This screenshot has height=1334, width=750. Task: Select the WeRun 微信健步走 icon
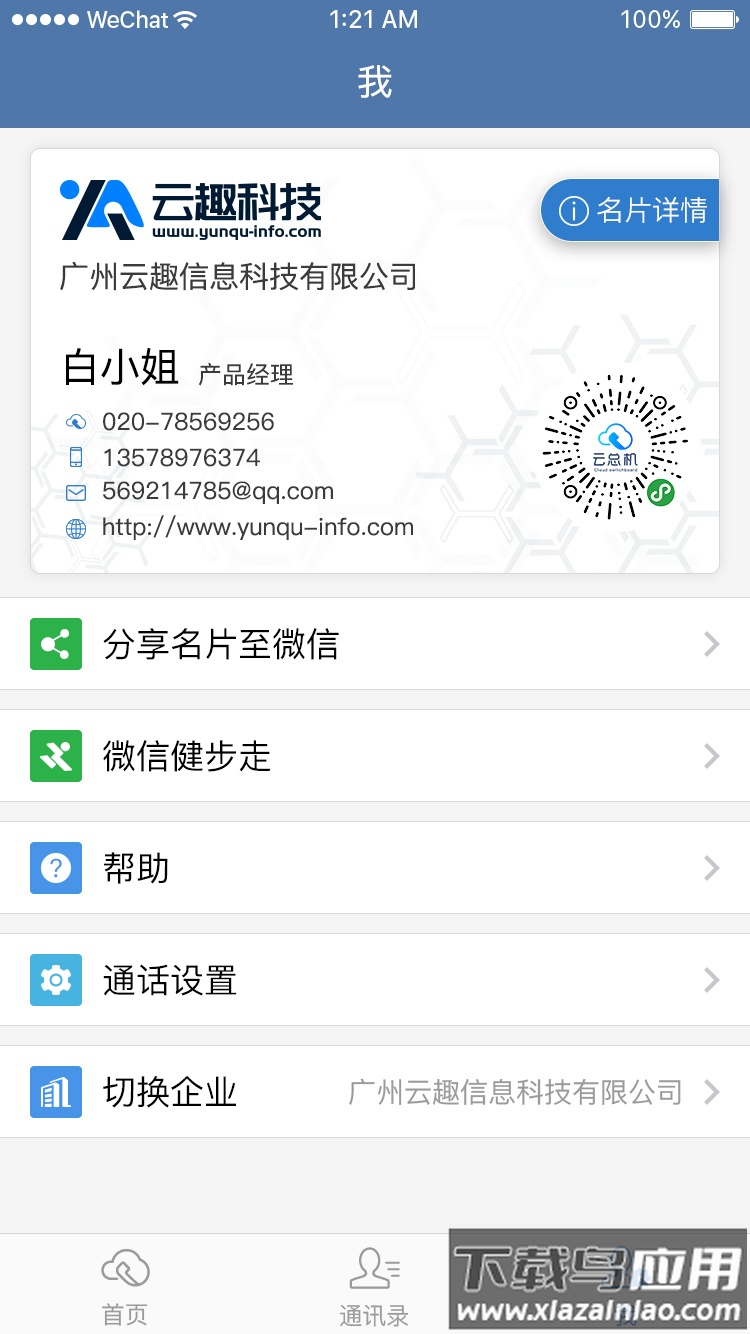tap(55, 756)
